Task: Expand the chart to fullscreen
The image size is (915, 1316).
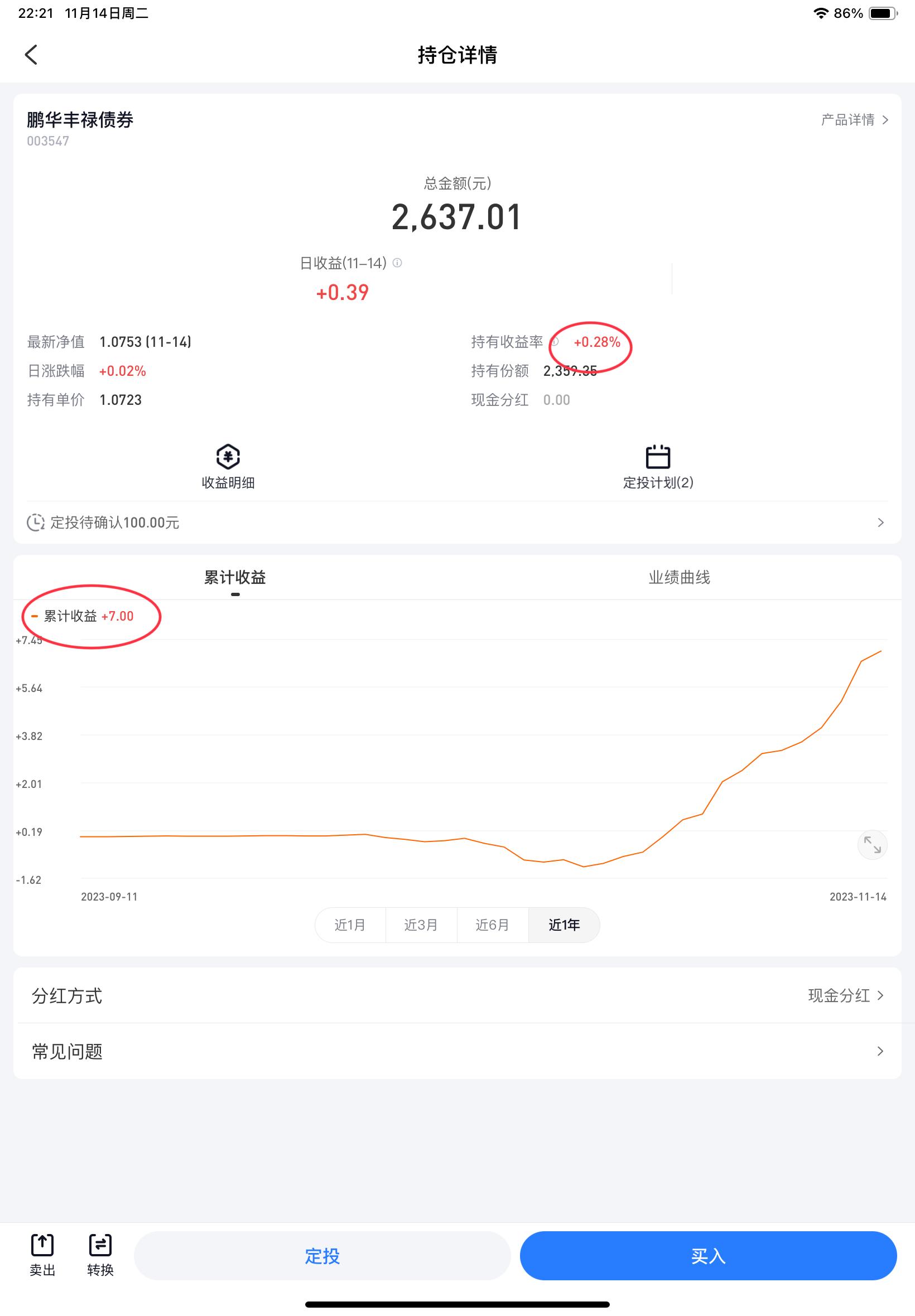Action: point(872,844)
